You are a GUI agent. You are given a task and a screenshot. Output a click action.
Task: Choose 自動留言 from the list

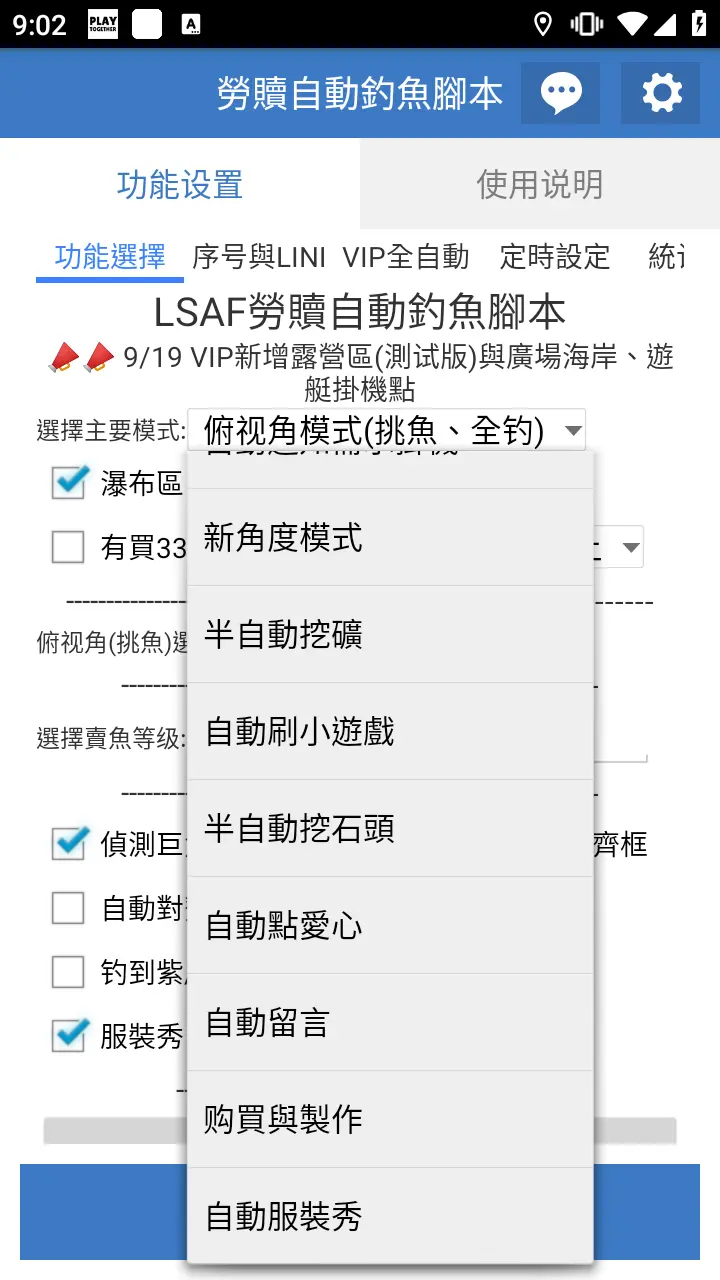point(390,1023)
